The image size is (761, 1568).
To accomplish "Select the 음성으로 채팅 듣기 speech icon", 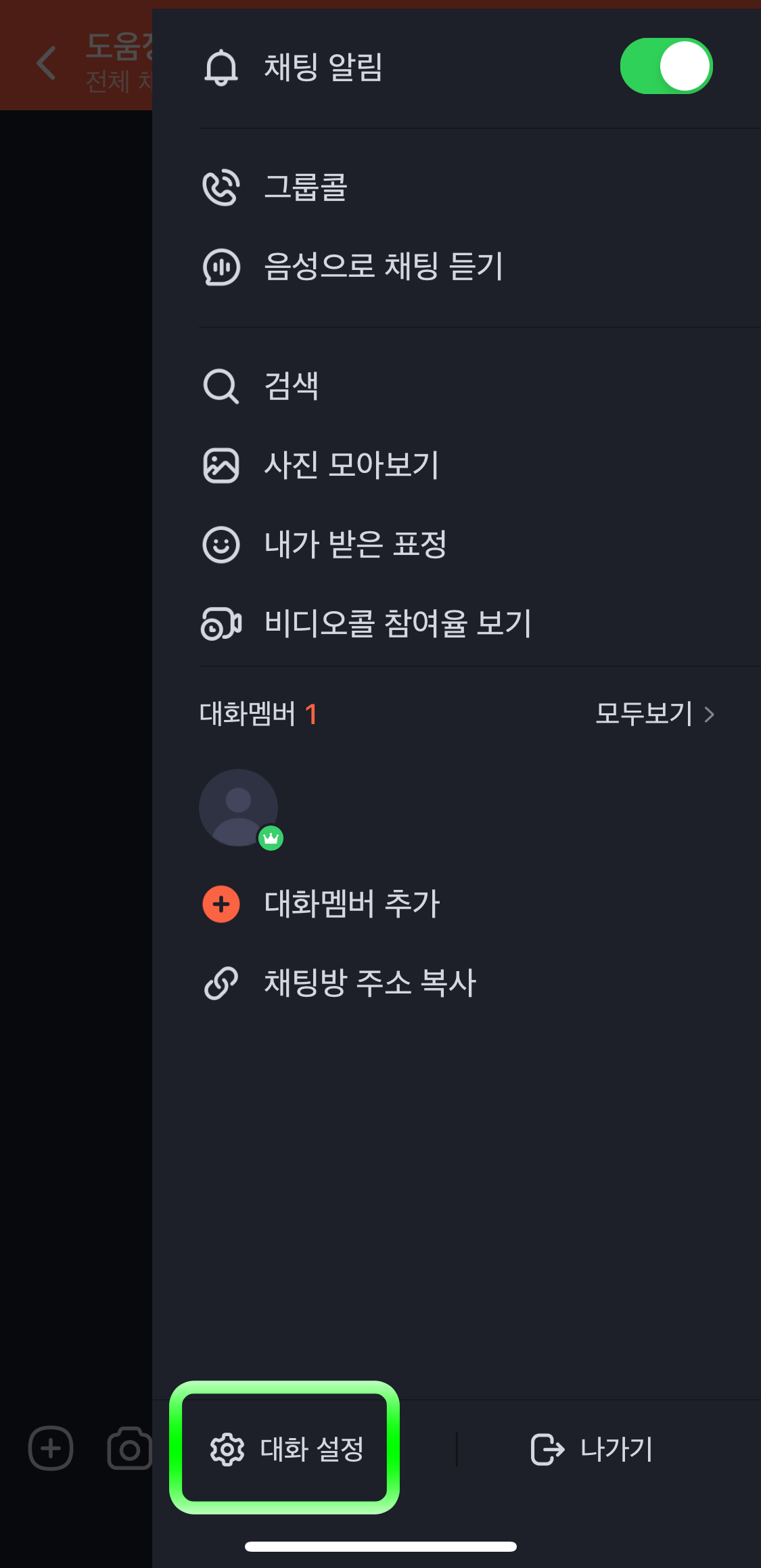I will coord(221,267).
